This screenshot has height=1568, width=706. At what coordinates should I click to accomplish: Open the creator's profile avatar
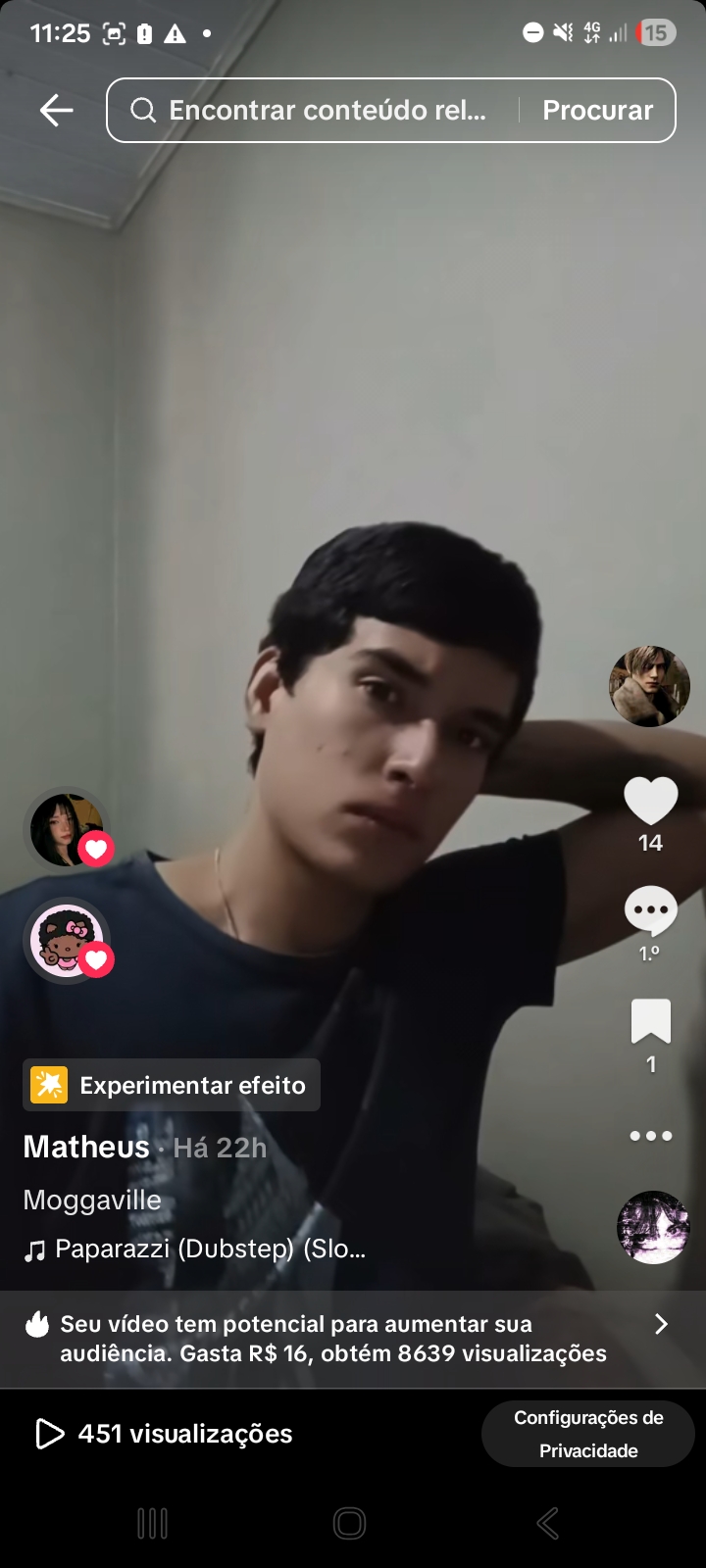pos(649,686)
